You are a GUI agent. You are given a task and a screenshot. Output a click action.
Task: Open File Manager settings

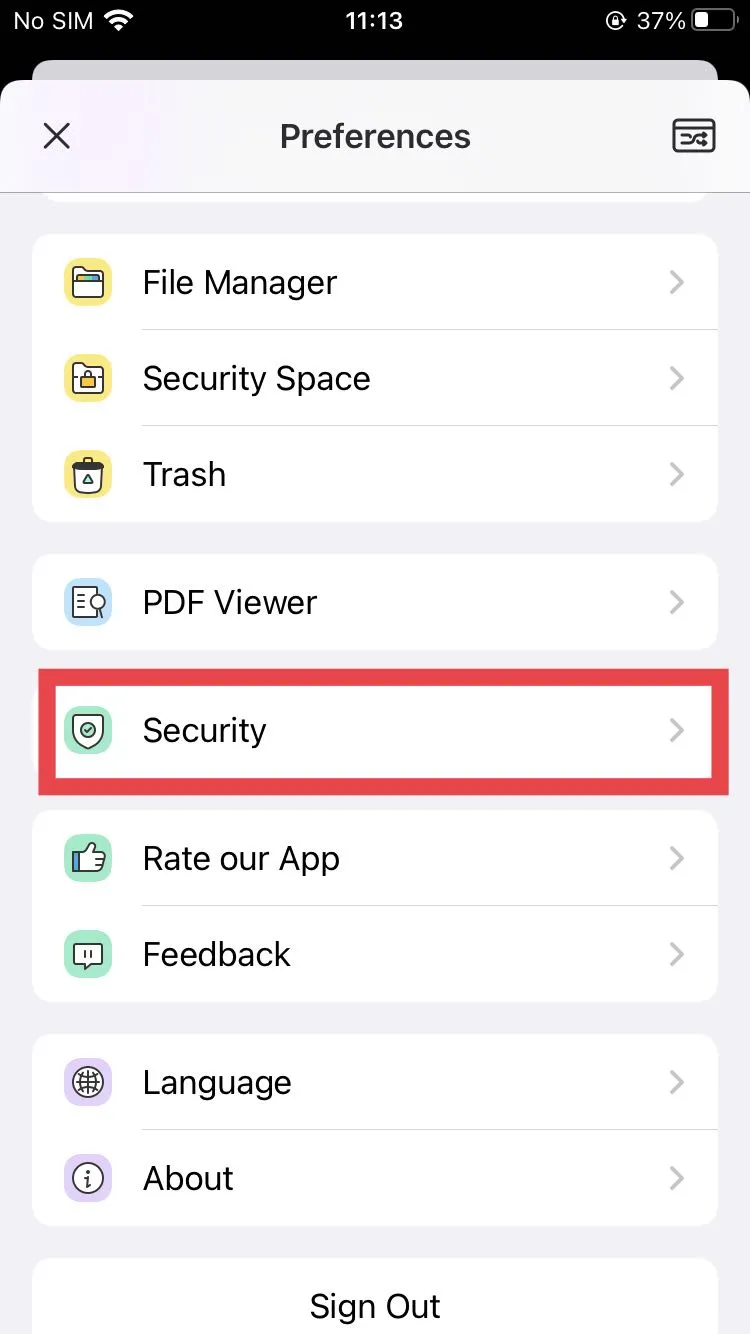(x=375, y=283)
